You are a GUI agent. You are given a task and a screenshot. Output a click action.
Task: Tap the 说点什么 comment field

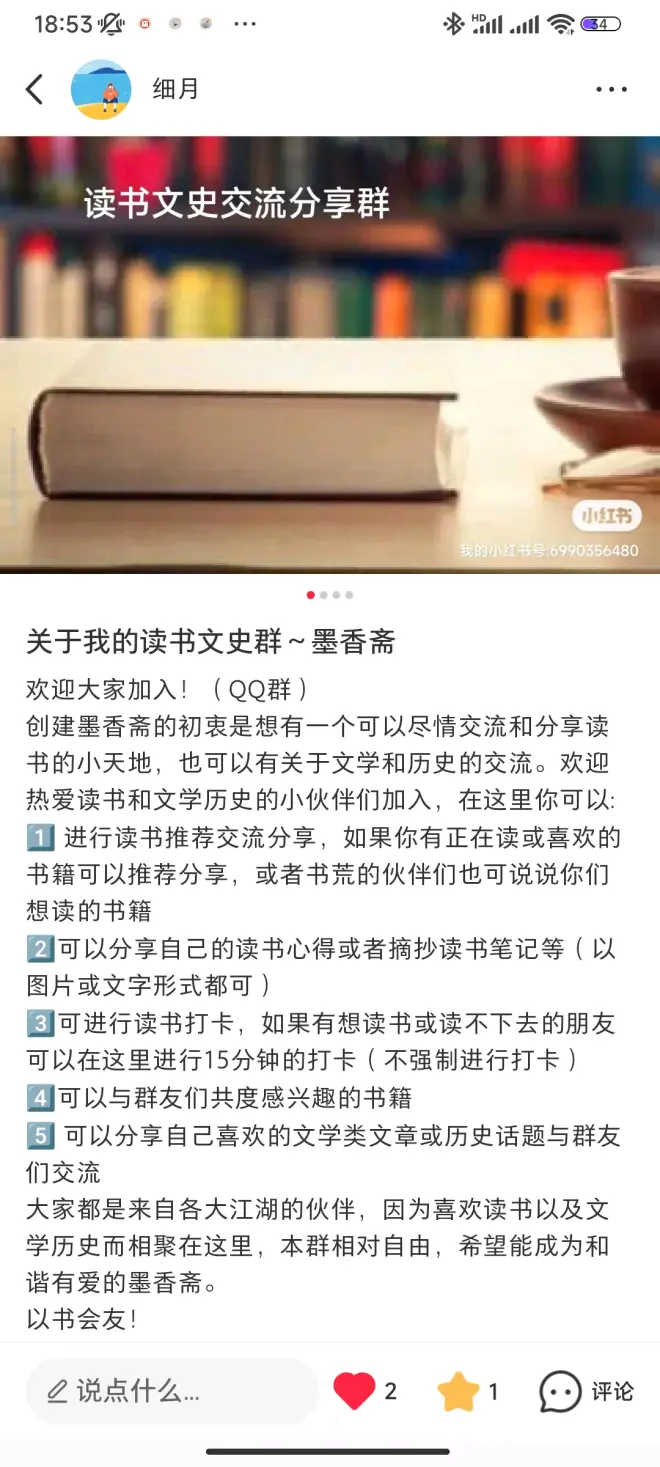point(171,1390)
